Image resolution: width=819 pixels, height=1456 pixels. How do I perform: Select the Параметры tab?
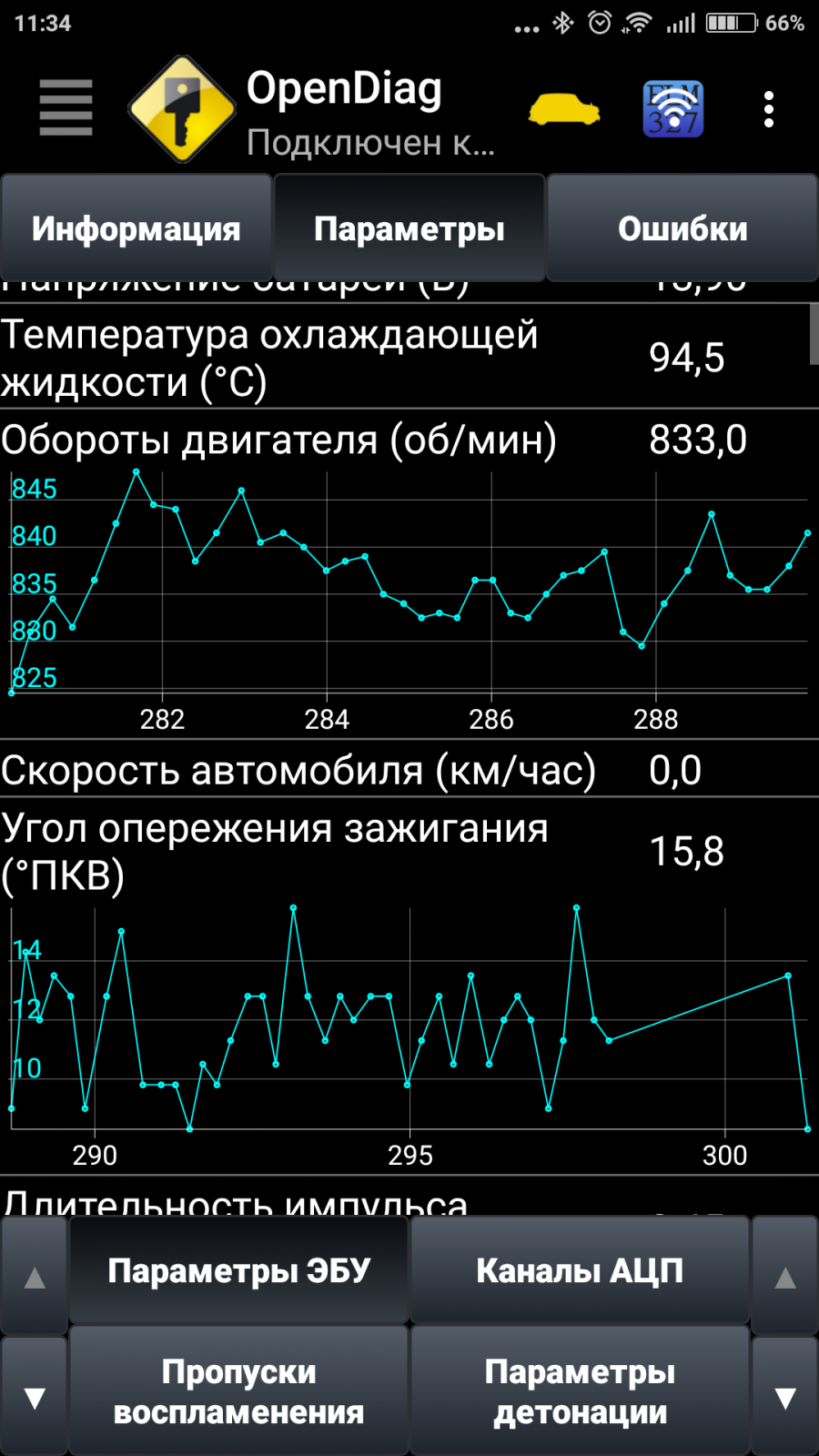(x=409, y=228)
